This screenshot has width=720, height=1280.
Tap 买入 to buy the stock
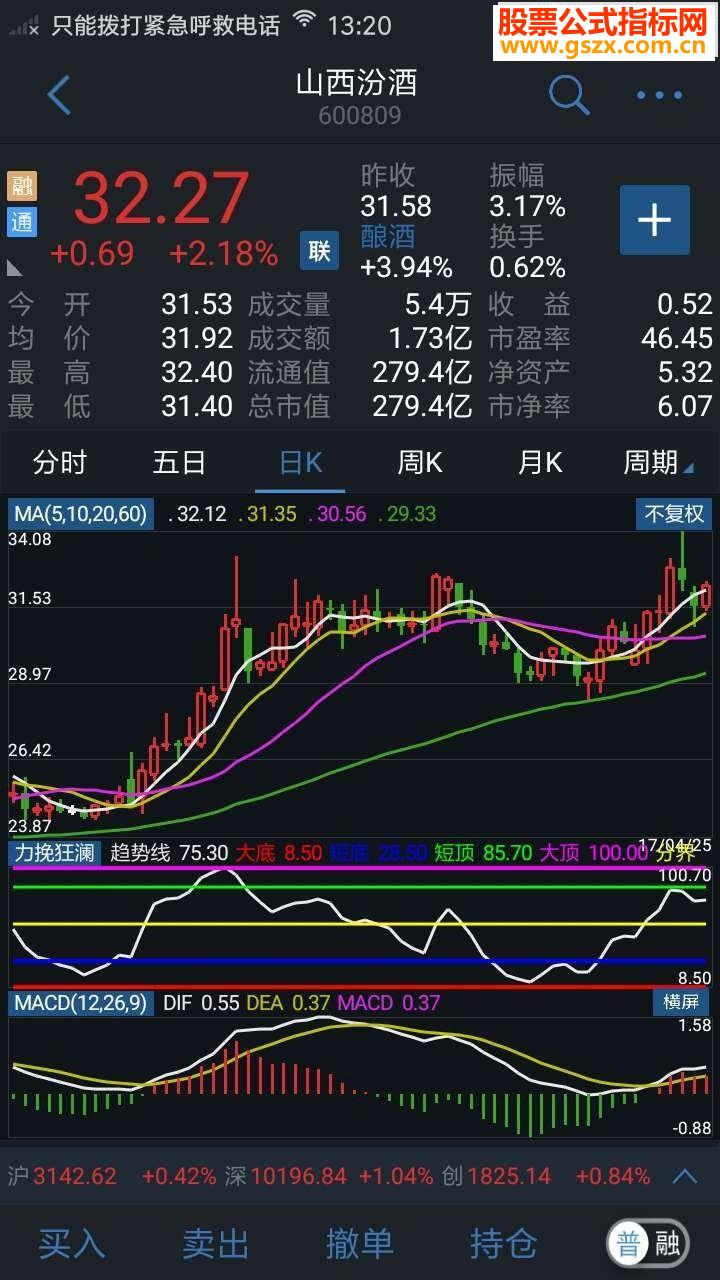pos(72,1244)
